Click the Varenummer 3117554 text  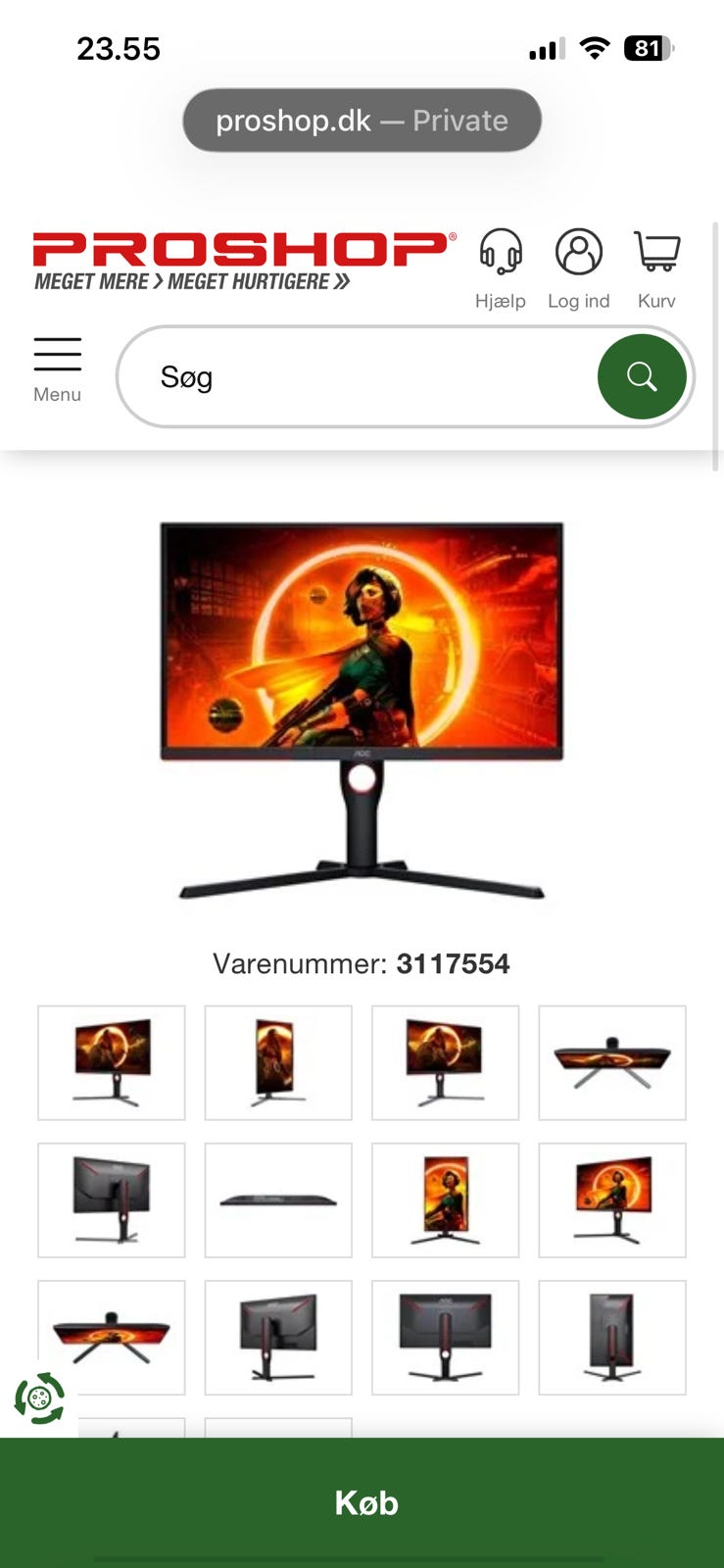(x=362, y=963)
